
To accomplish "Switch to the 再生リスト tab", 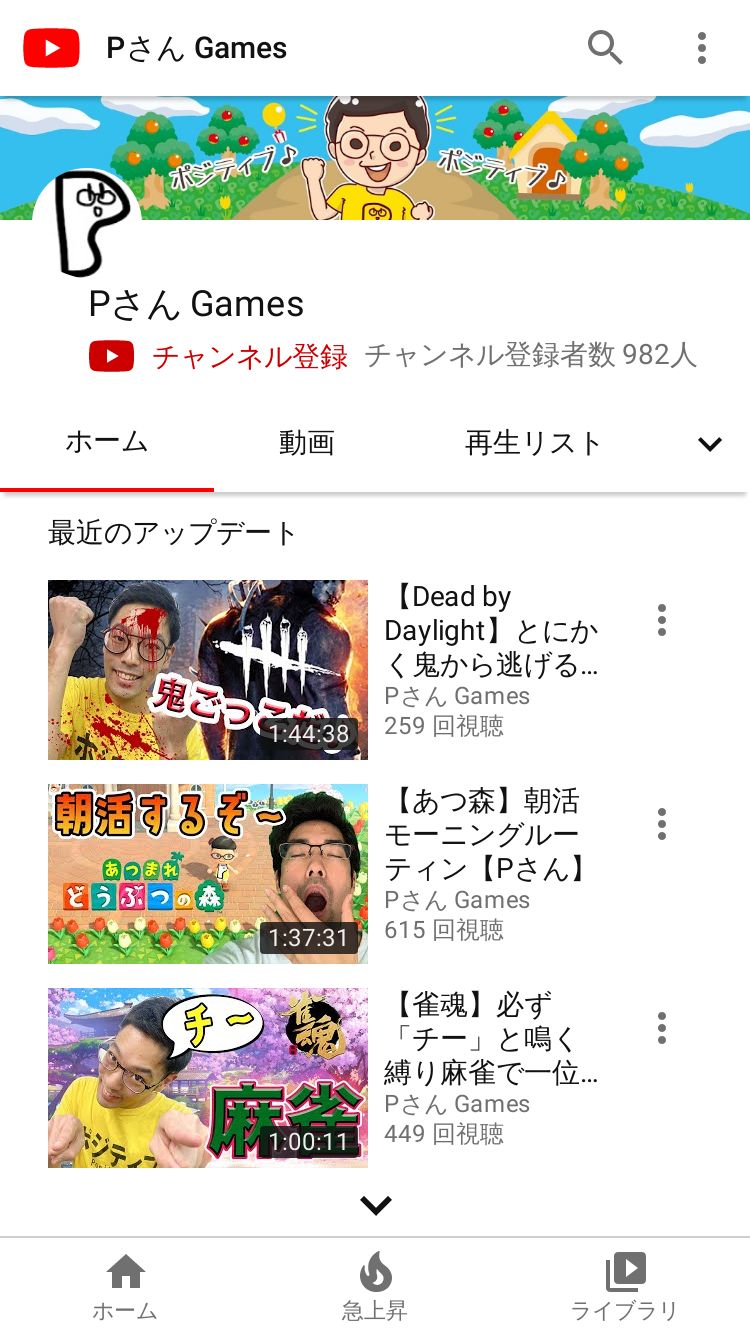I will pos(533,443).
